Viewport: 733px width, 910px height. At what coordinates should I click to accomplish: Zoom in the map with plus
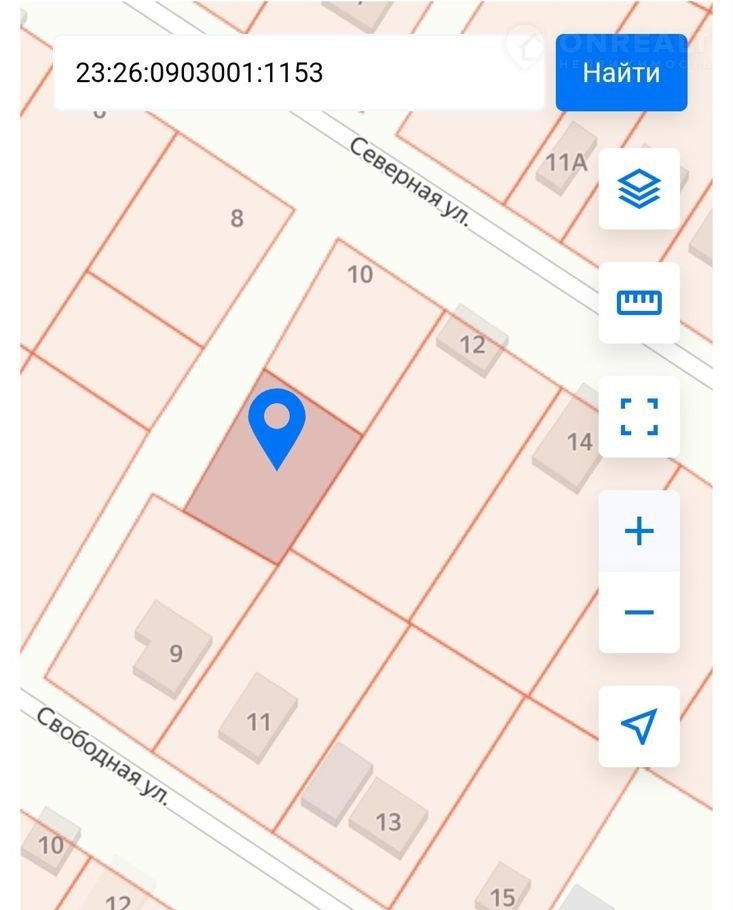coord(639,531)
